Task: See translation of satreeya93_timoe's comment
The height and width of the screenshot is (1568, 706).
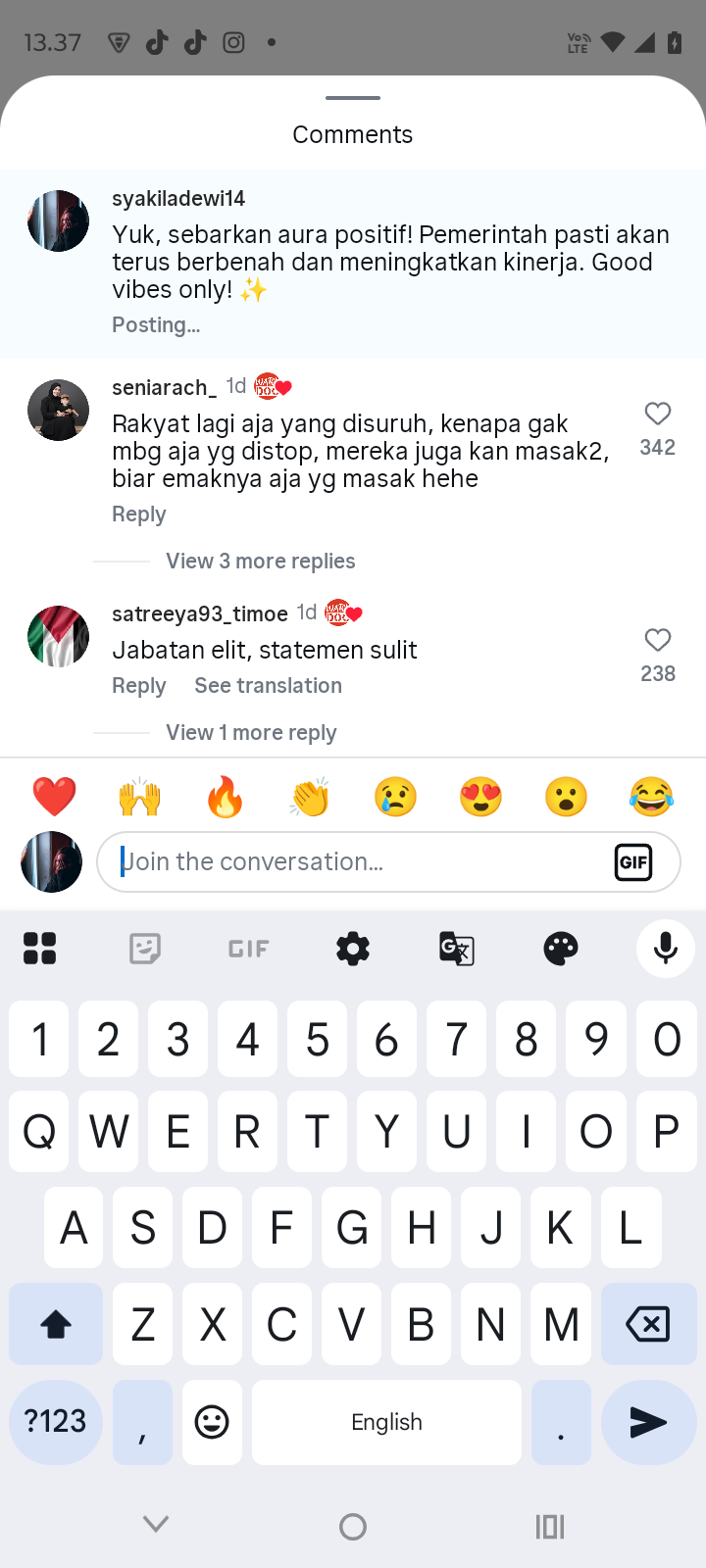Action: (268, 686)
